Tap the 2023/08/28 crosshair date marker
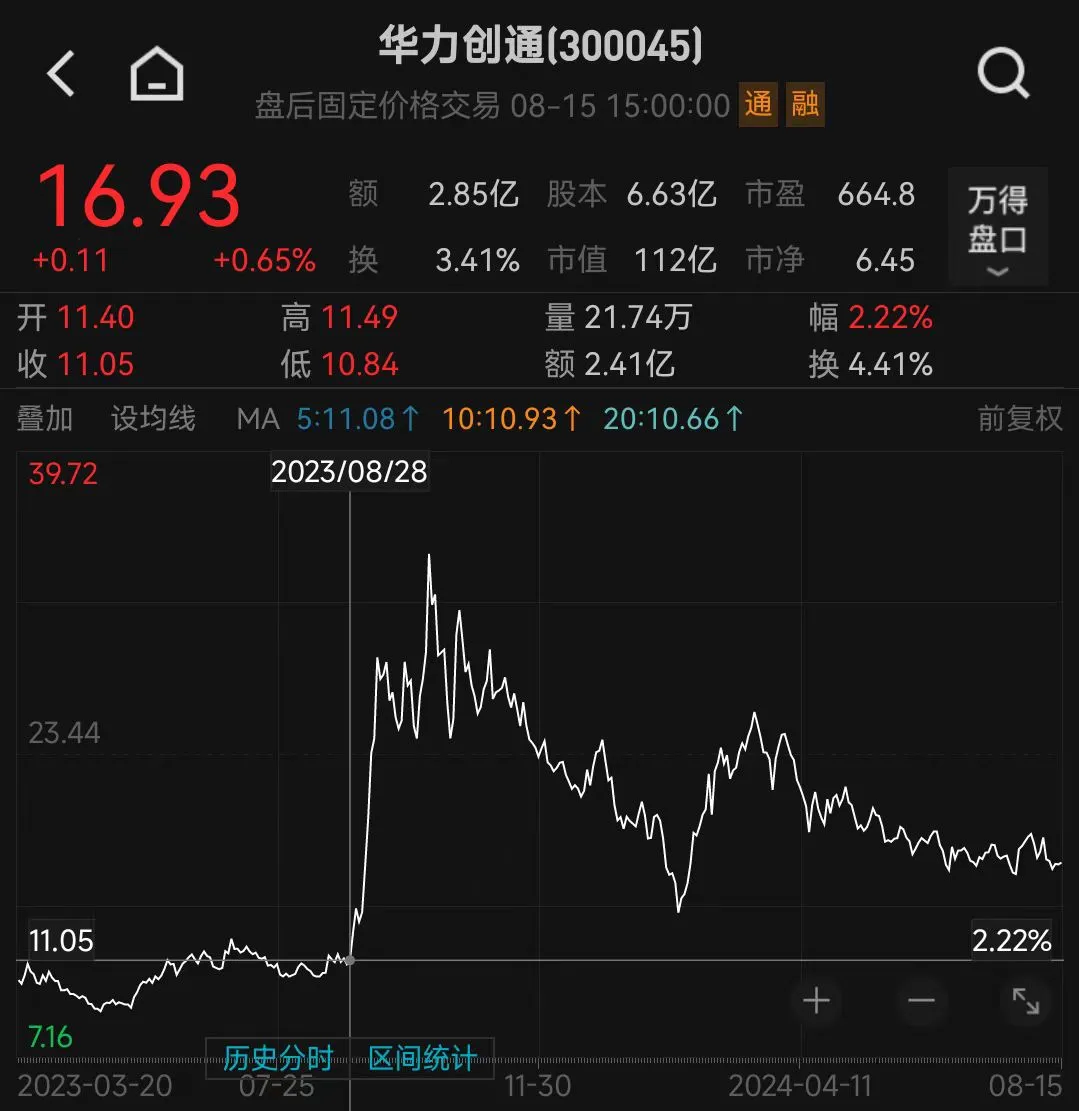1079x1111 pixels. [349, 471]
